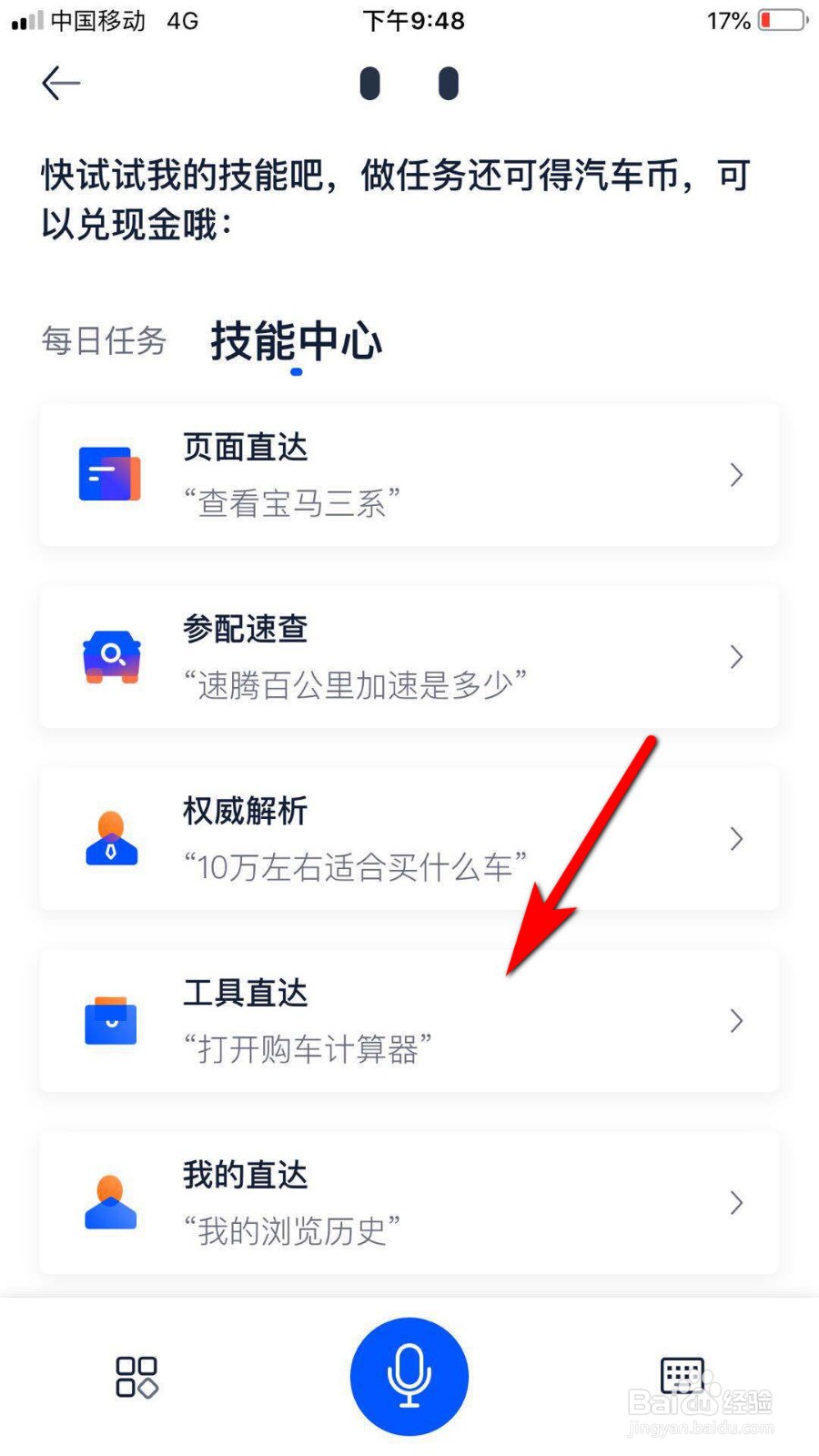Switch to the 每日任务 tab

click(x=102, y=341)
